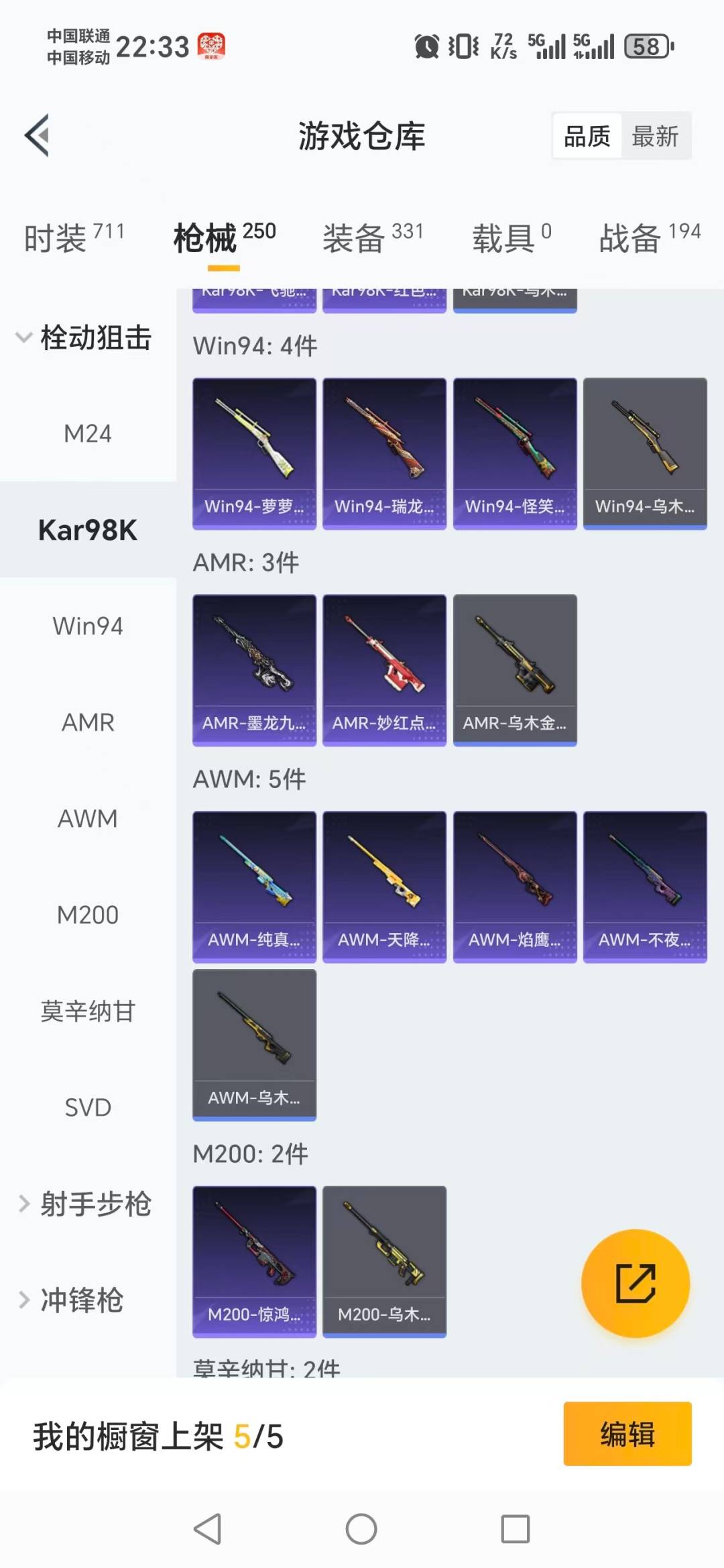Tap the 编辑 button

627,1434
